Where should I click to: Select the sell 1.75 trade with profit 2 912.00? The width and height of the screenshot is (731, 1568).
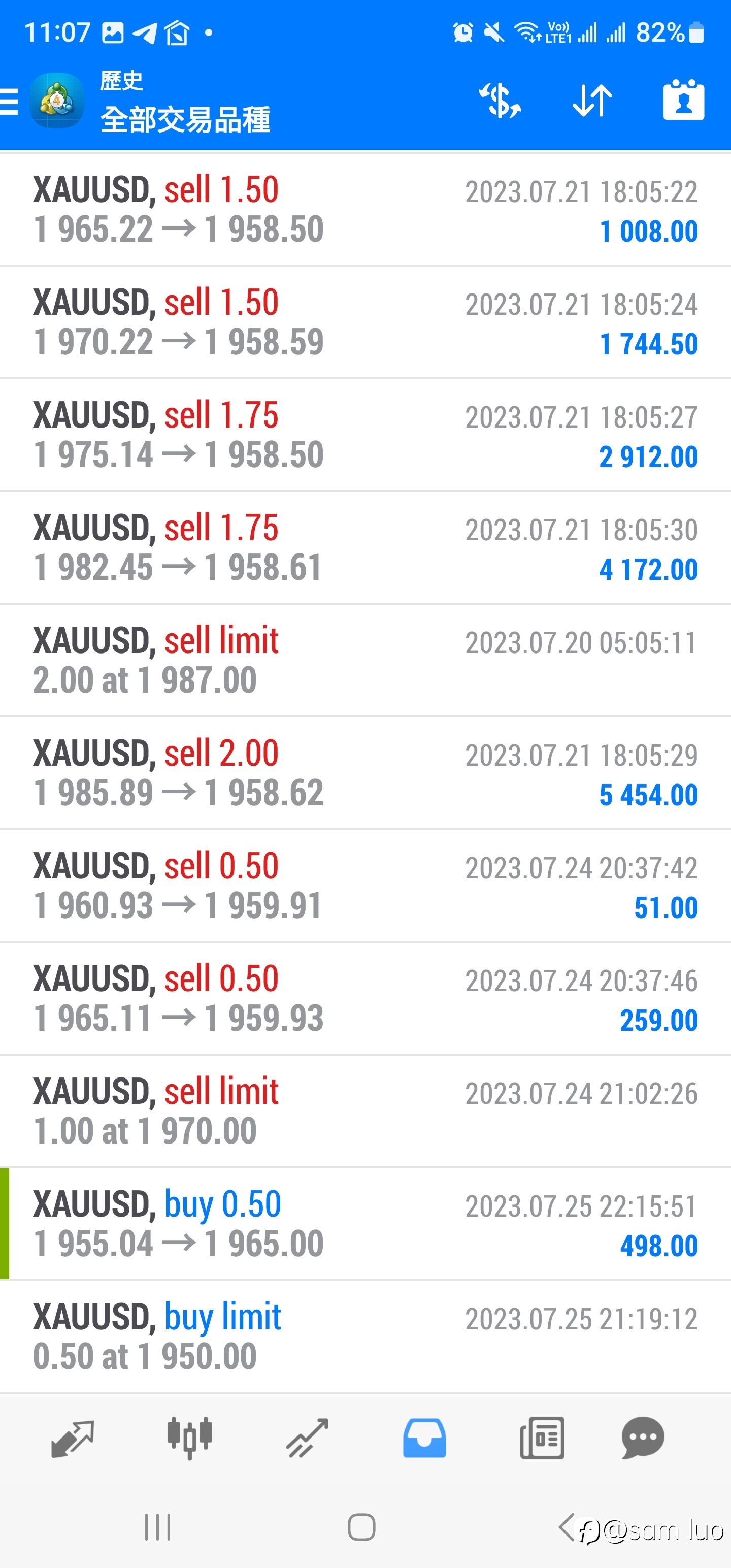365,435
